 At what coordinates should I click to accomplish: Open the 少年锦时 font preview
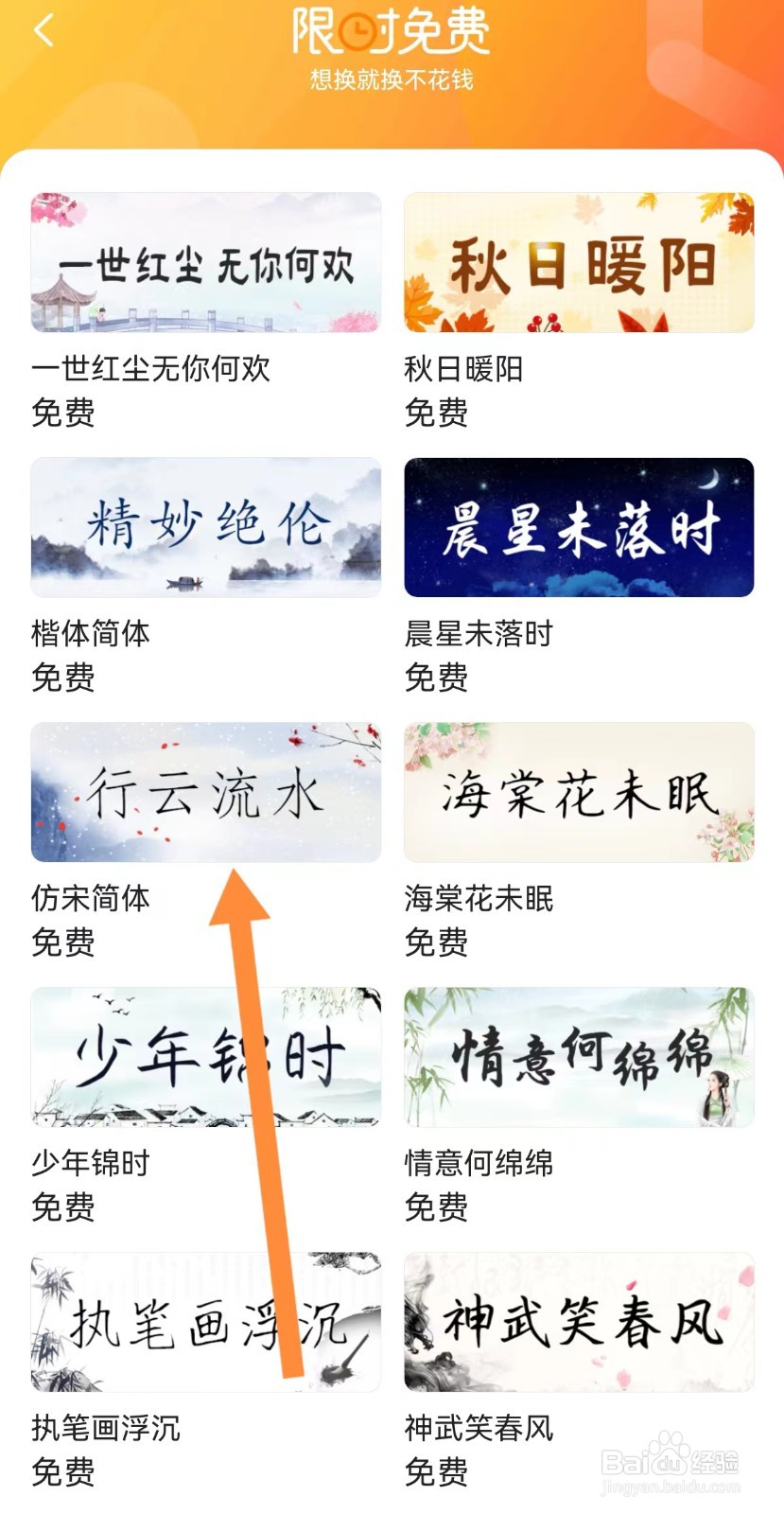tap(206, 1056)
